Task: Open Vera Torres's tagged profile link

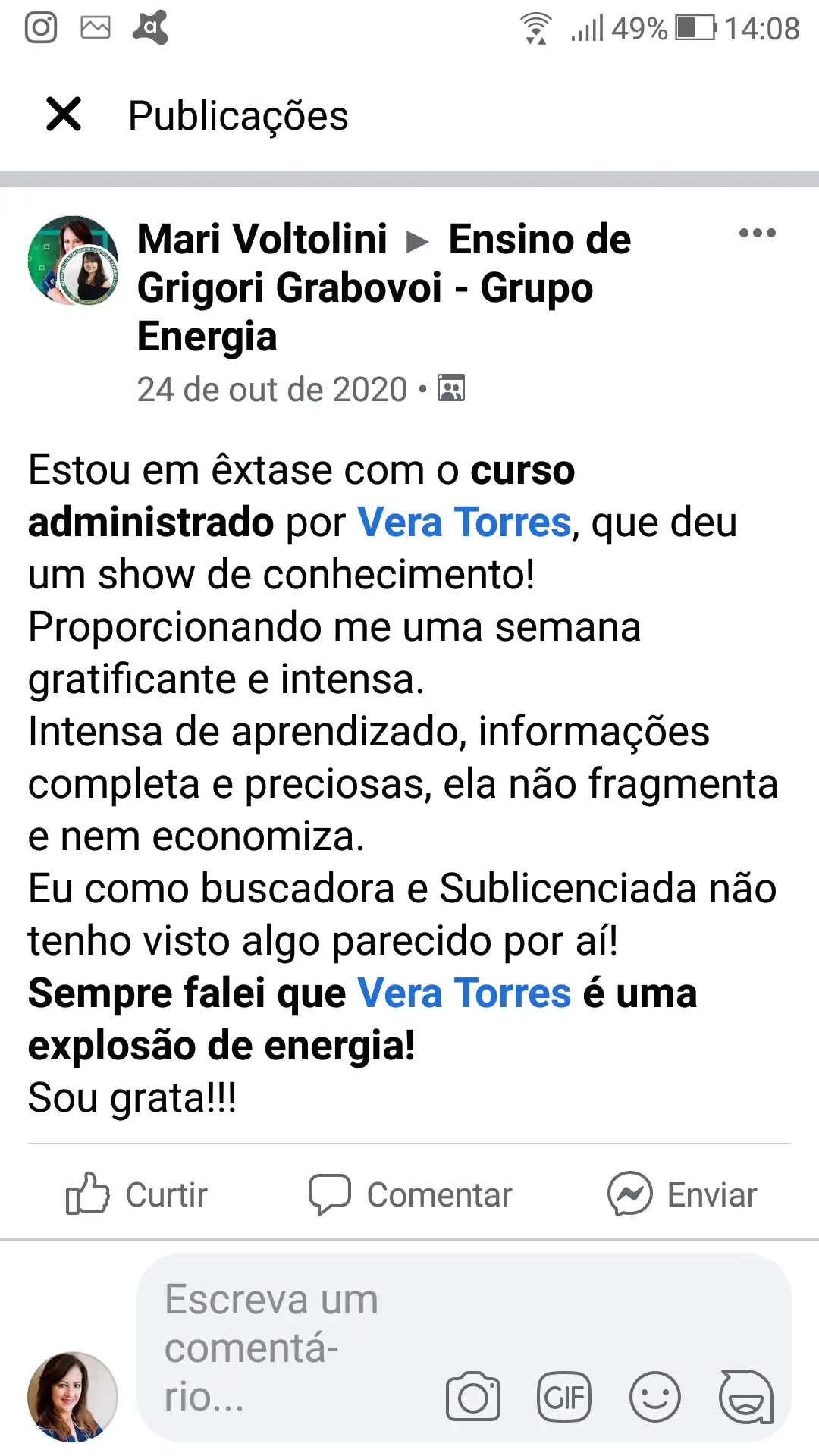Action: 463,522
